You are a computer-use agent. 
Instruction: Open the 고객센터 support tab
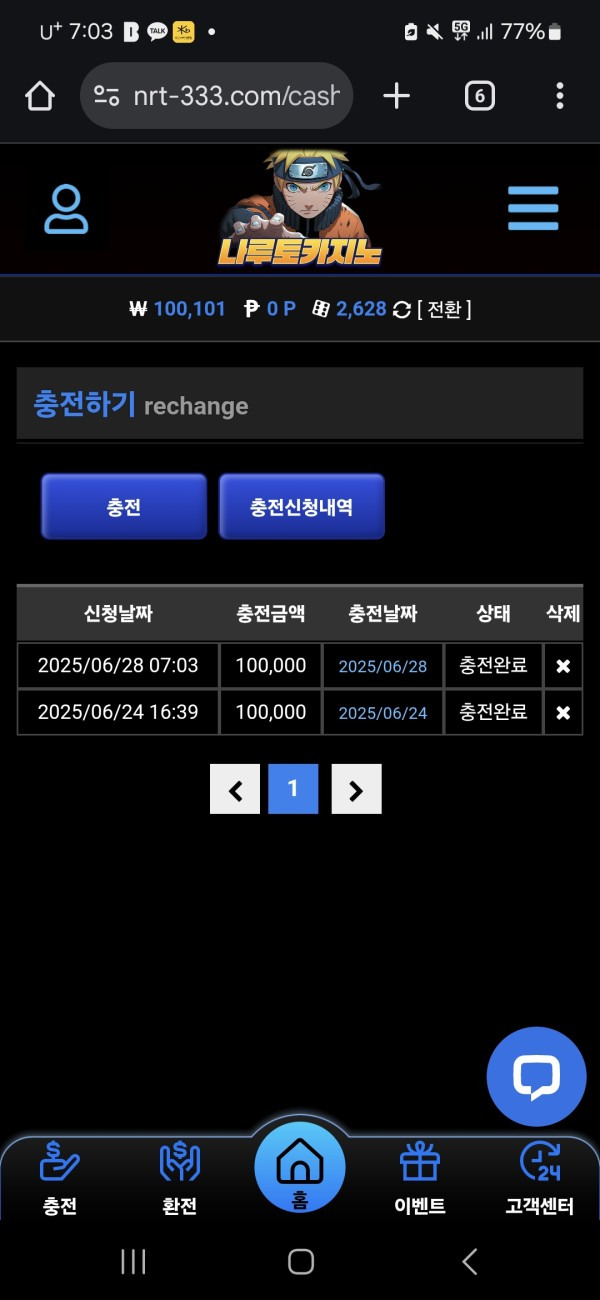click(540, 1180)
